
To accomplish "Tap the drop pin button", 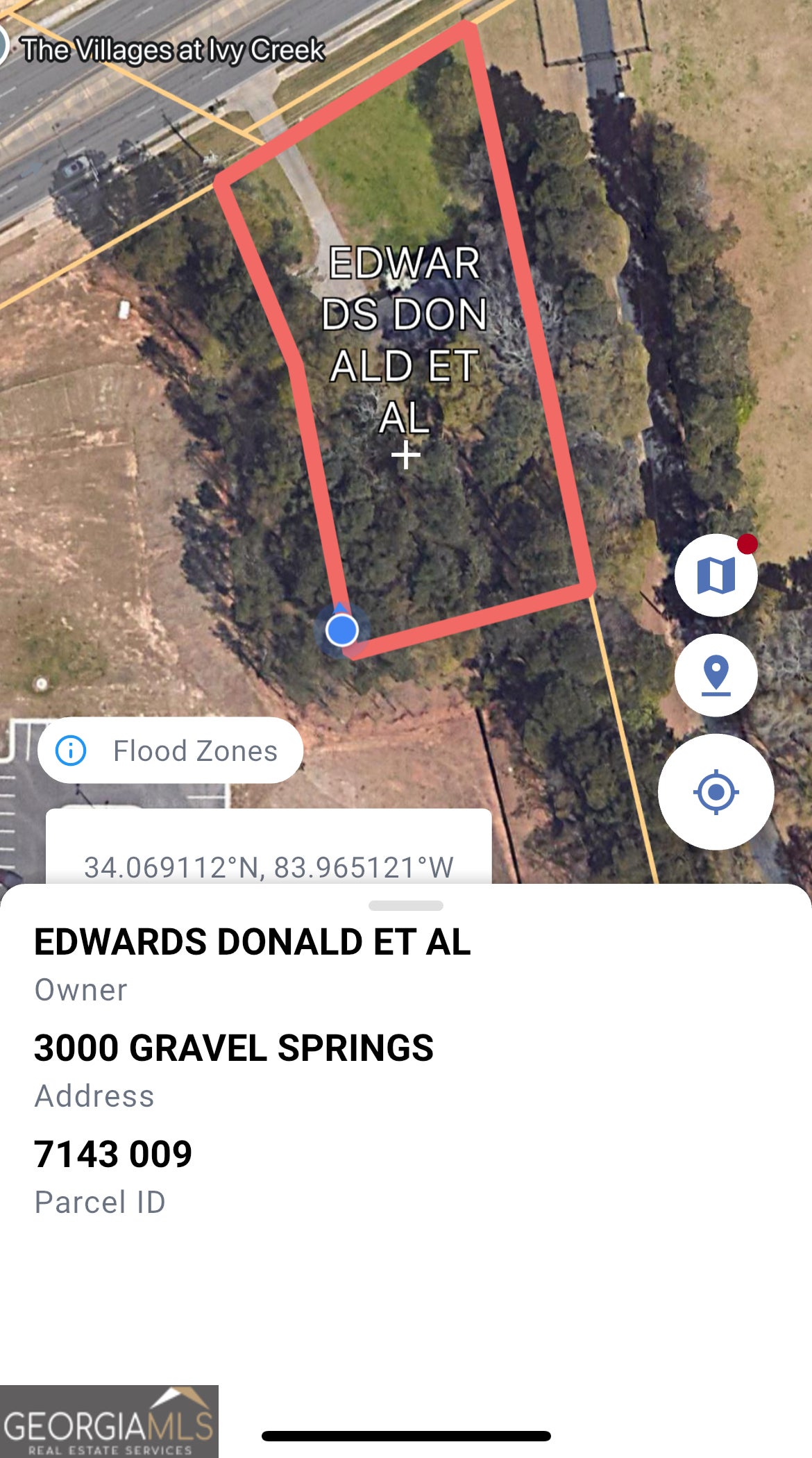I will coord(716,675).
